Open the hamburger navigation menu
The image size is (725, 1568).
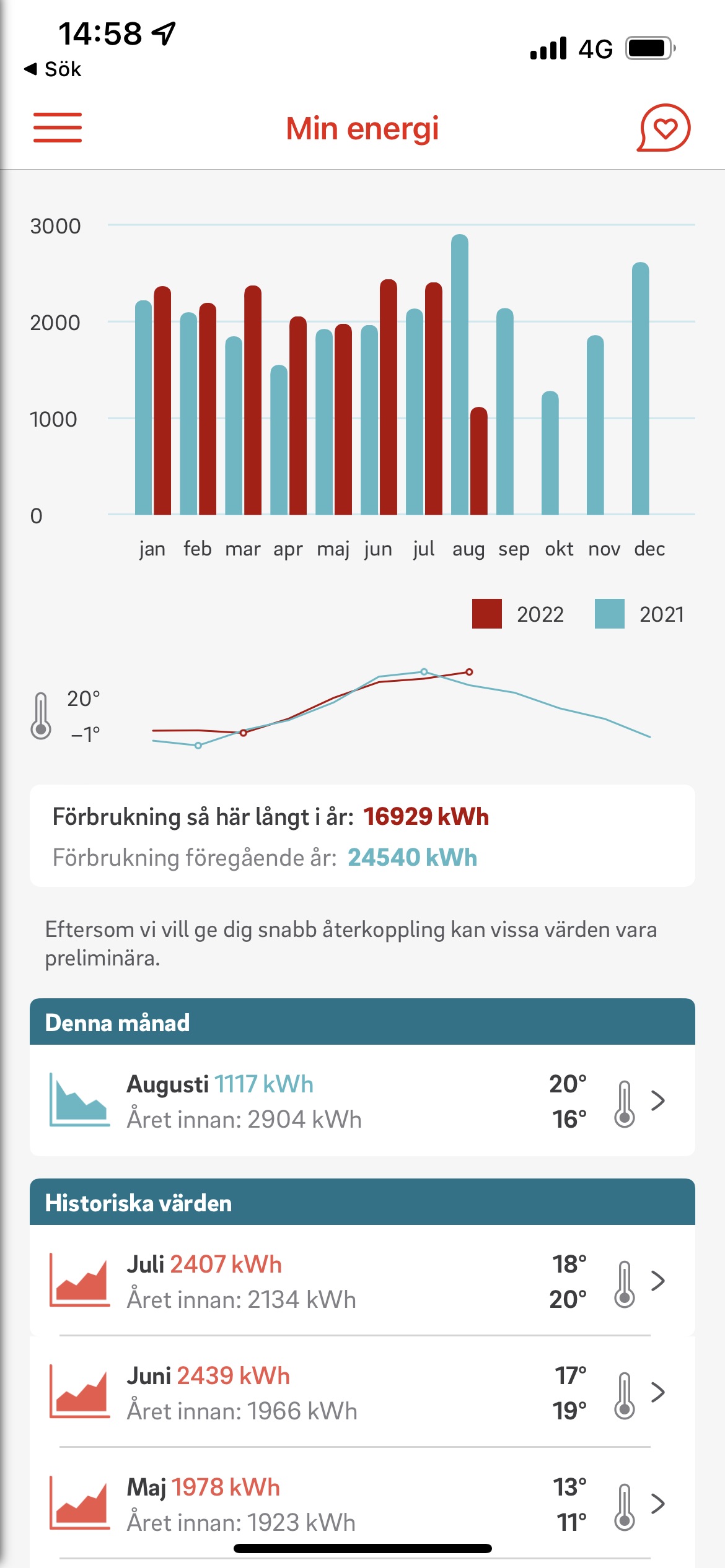[58, 128]
